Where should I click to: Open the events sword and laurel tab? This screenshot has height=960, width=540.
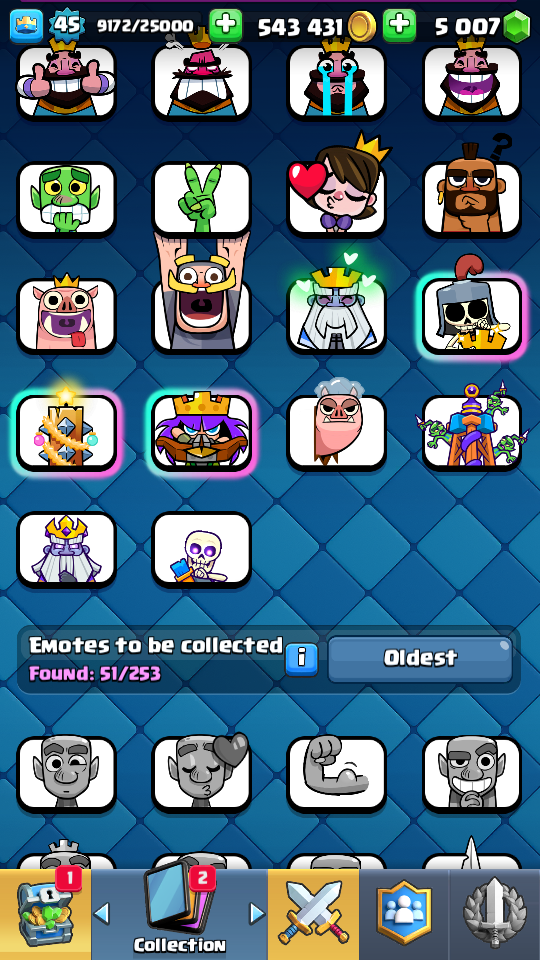[494, 914]
